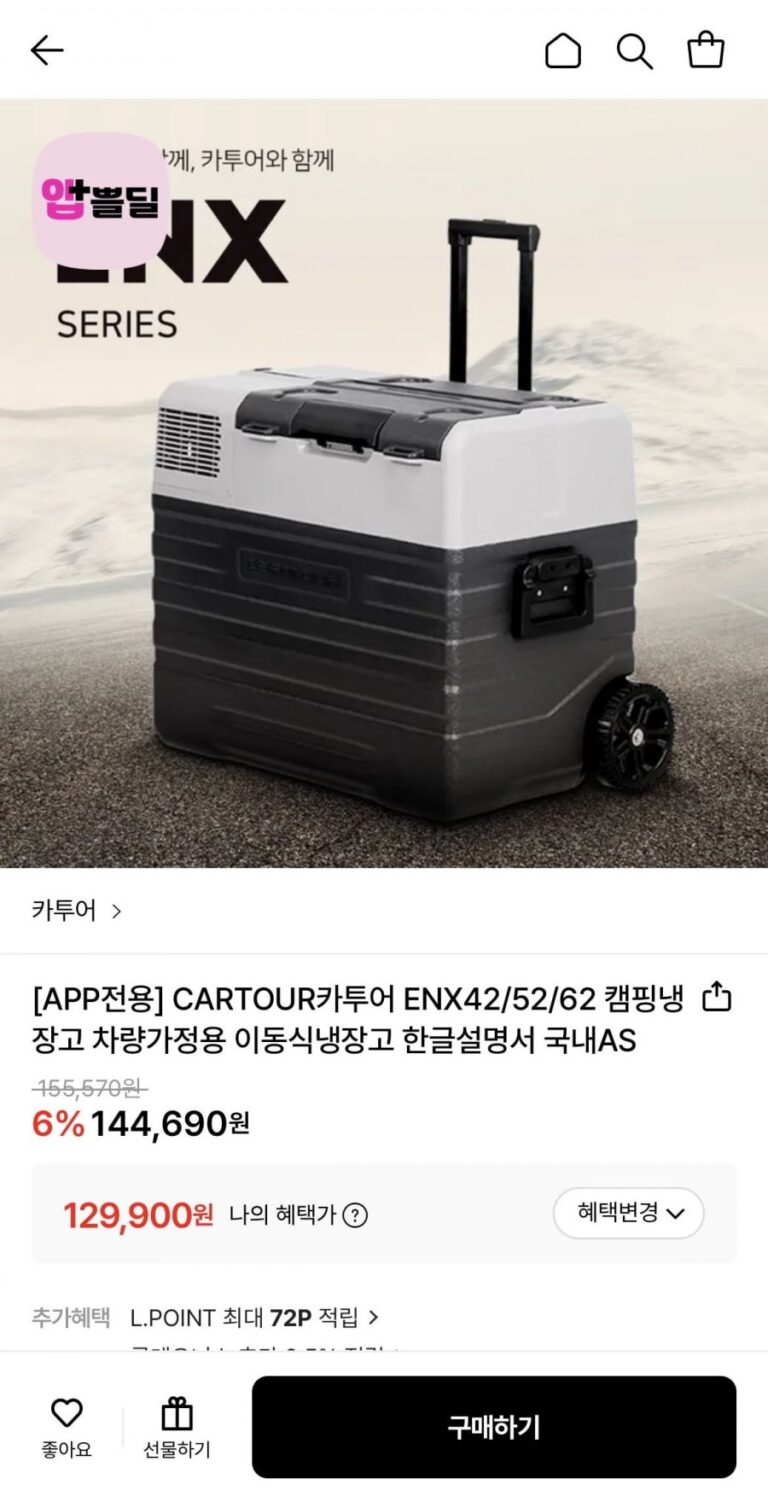768x1502 pixels.
Task: Share this product via share icon
Action: 717,997
